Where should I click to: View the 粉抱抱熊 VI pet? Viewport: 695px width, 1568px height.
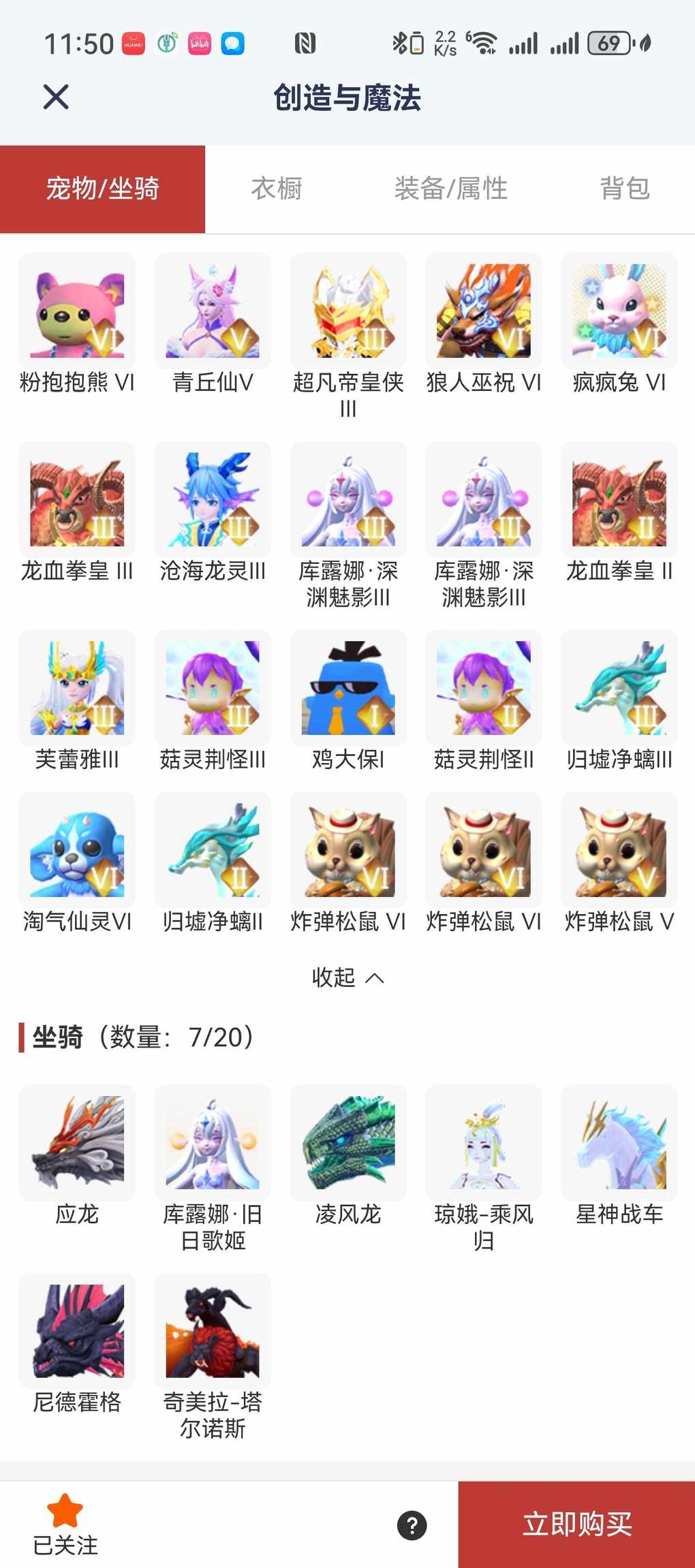(77, 311)
